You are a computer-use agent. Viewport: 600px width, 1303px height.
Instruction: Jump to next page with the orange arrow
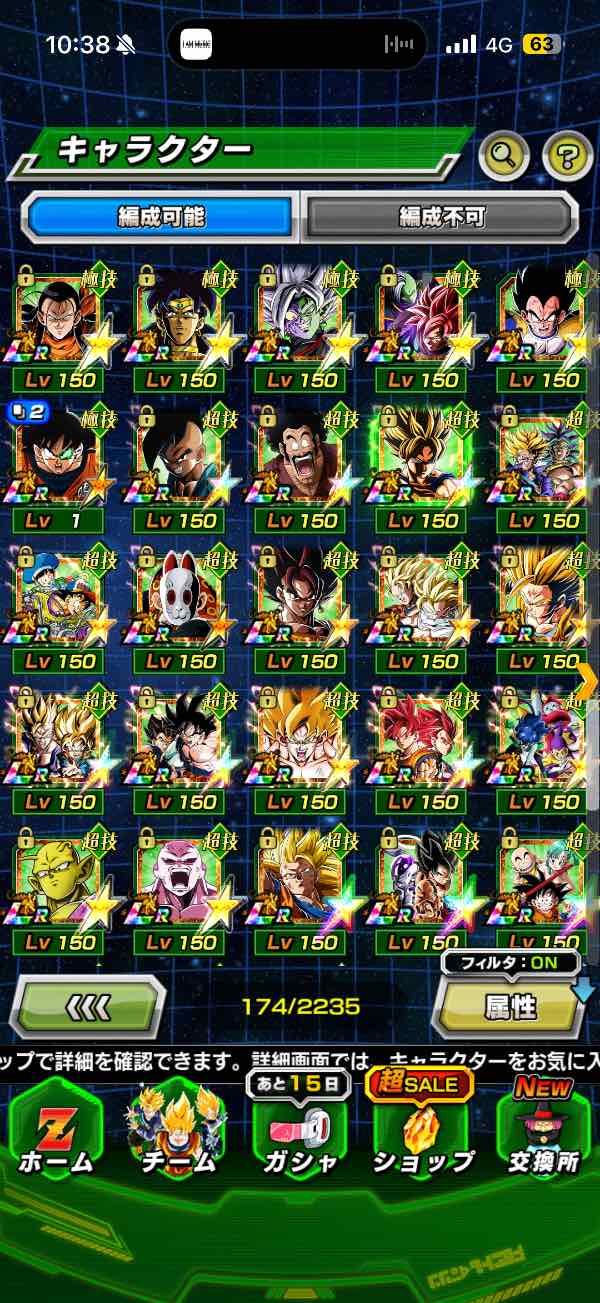pos(587,681)
